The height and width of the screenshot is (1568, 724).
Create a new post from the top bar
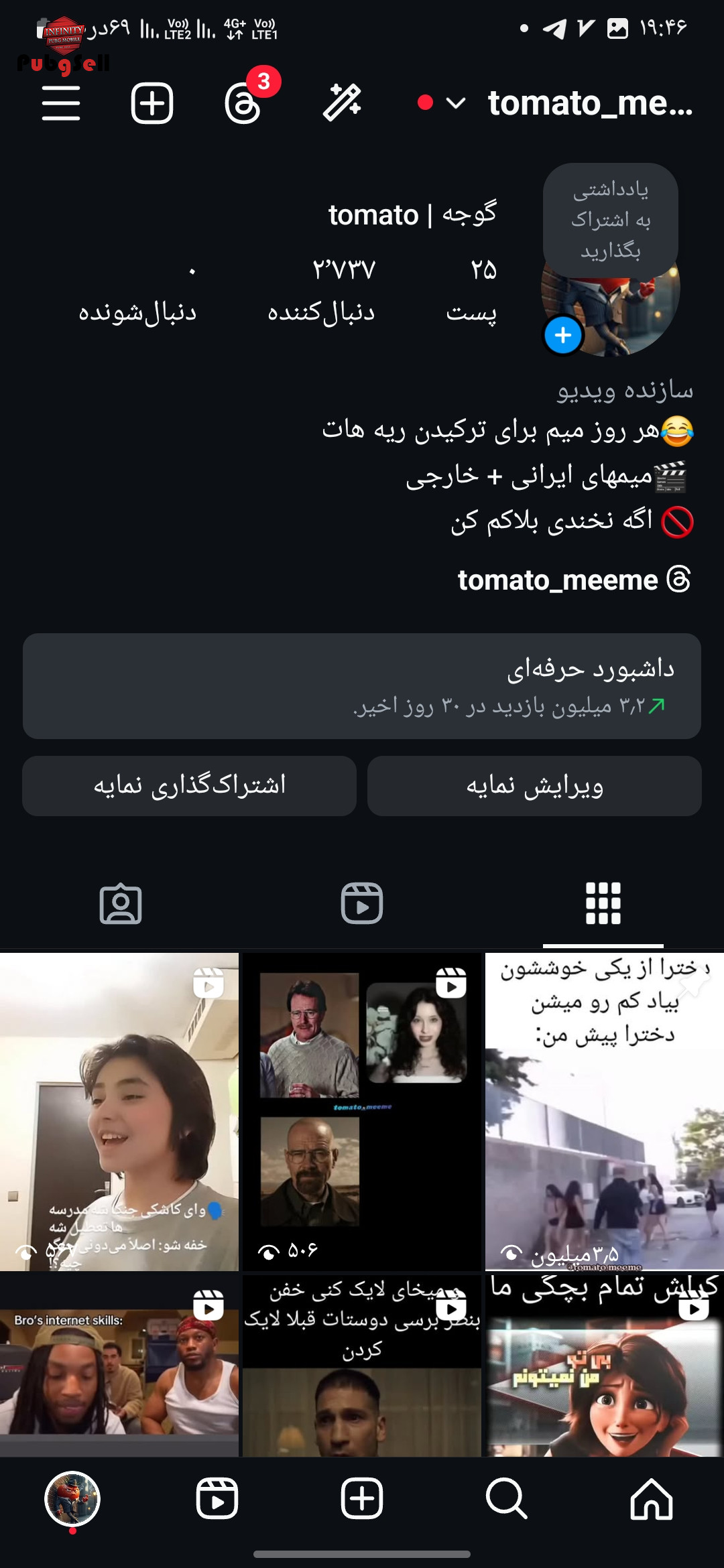pyautogui.click(x=152, y=103)
